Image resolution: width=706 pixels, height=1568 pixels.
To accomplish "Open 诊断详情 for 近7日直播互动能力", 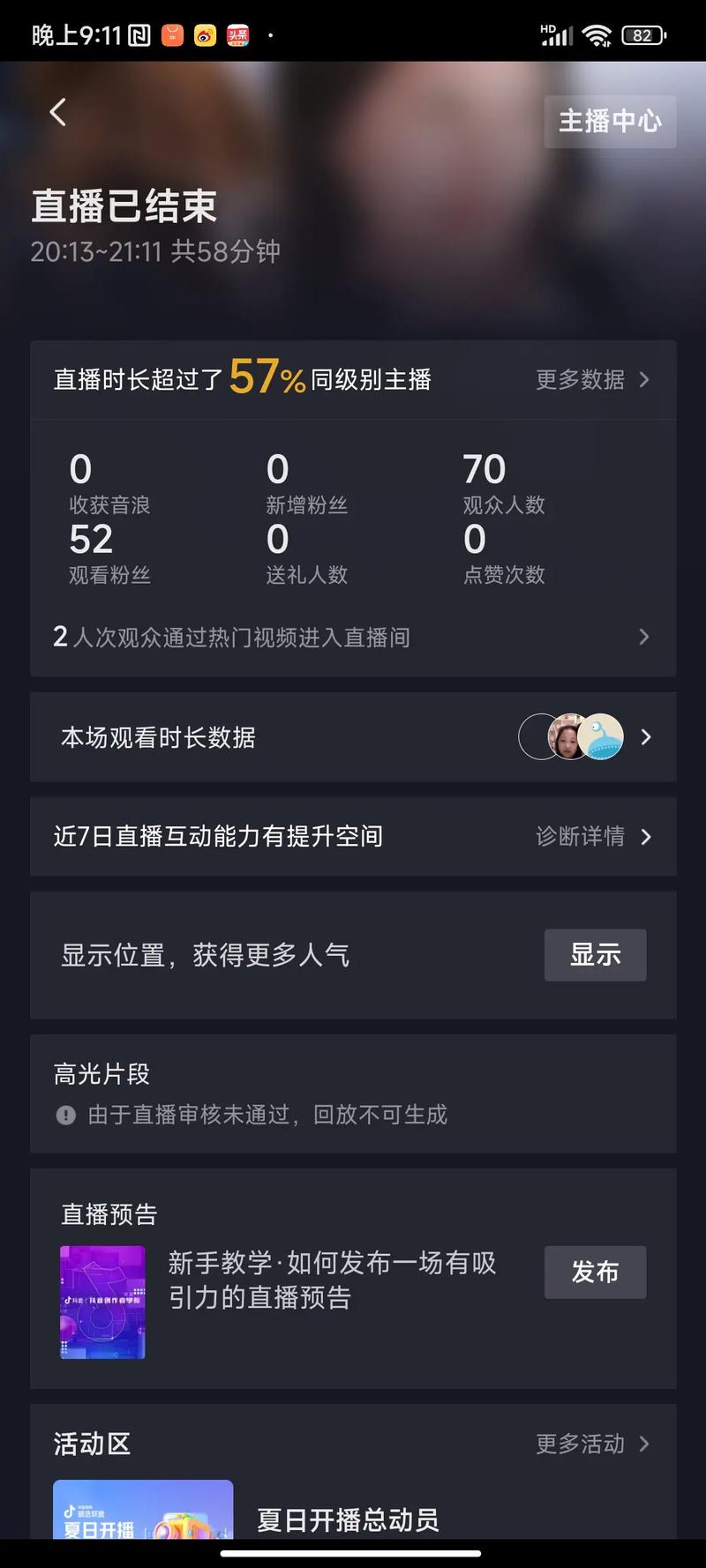I will [592, 836].
